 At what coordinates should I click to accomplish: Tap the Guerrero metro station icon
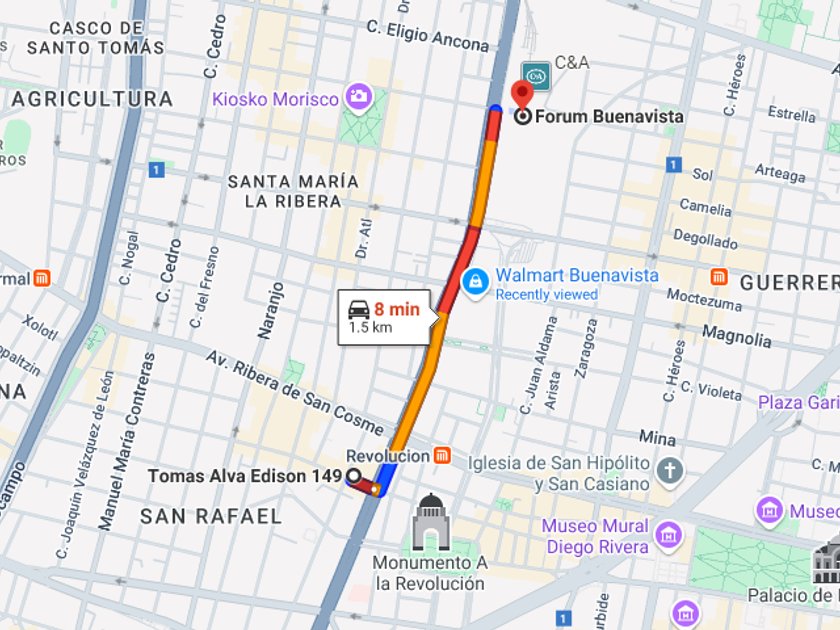click(719, 277)
